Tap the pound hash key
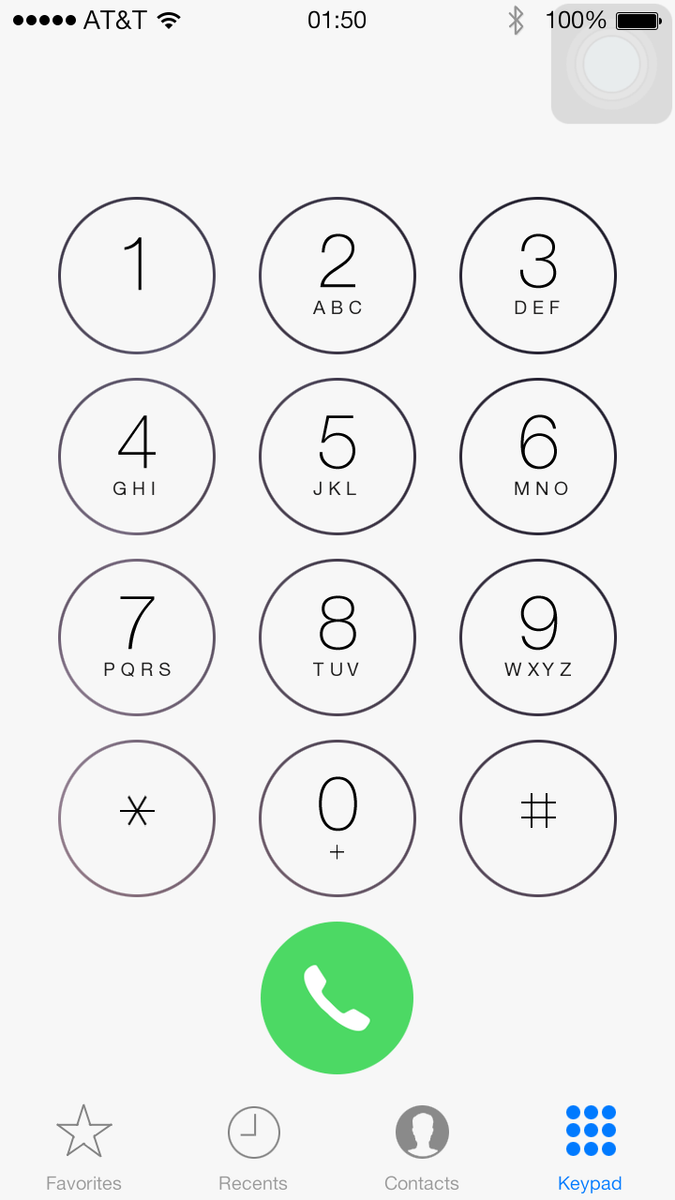 pyautogui.click(x=538, y=818)
